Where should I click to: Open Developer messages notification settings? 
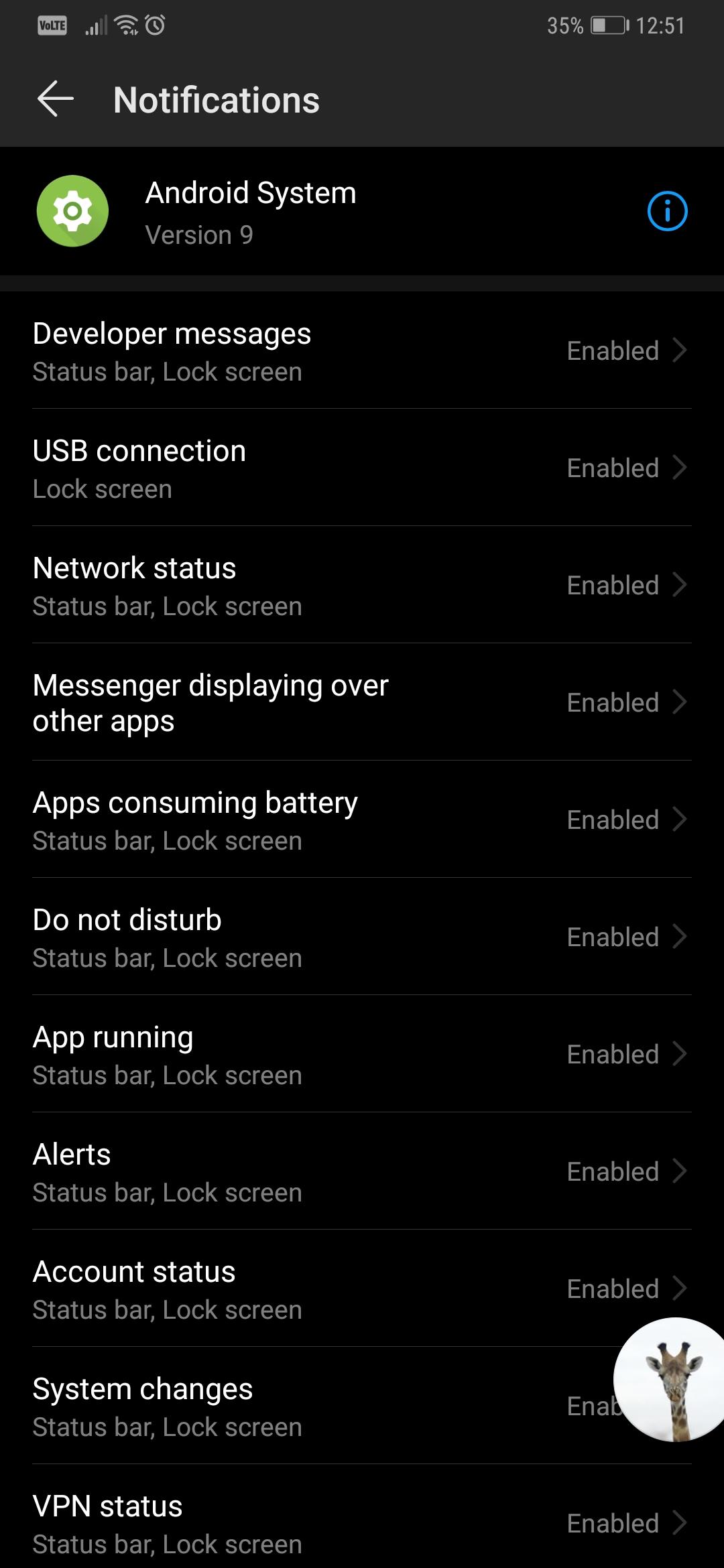click(362, 350)
